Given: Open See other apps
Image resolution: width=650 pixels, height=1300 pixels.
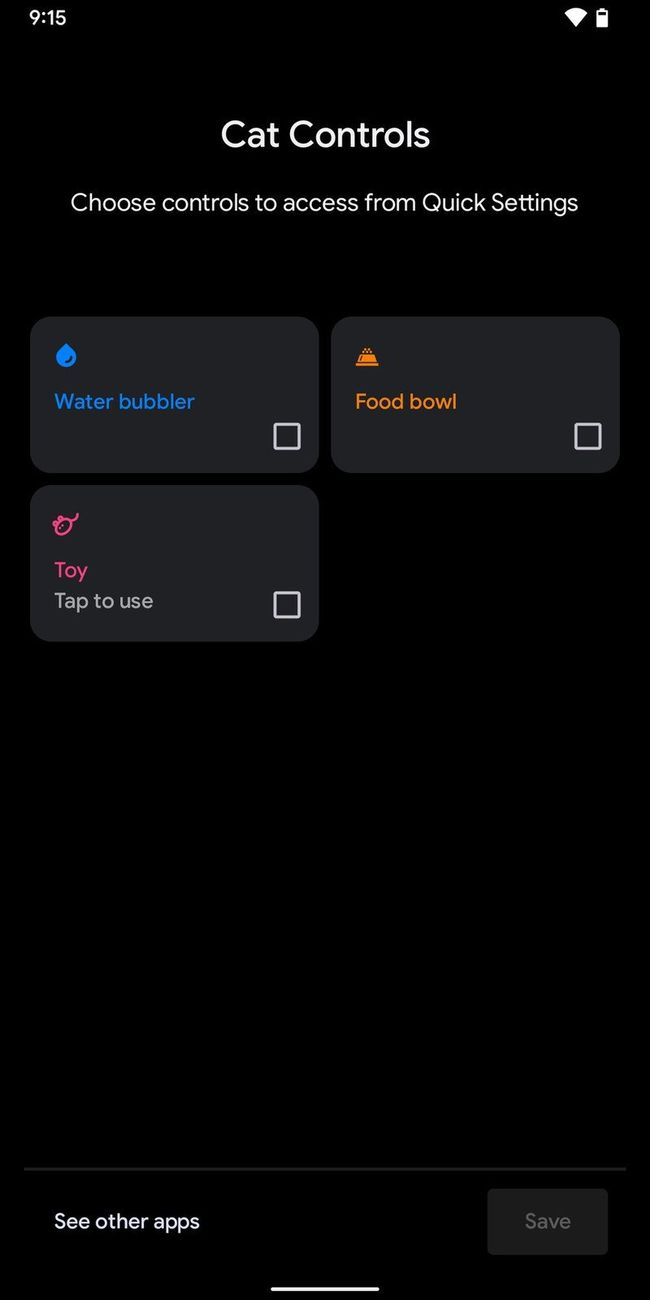Looking at the screenshot, I should coord(127,1221).
